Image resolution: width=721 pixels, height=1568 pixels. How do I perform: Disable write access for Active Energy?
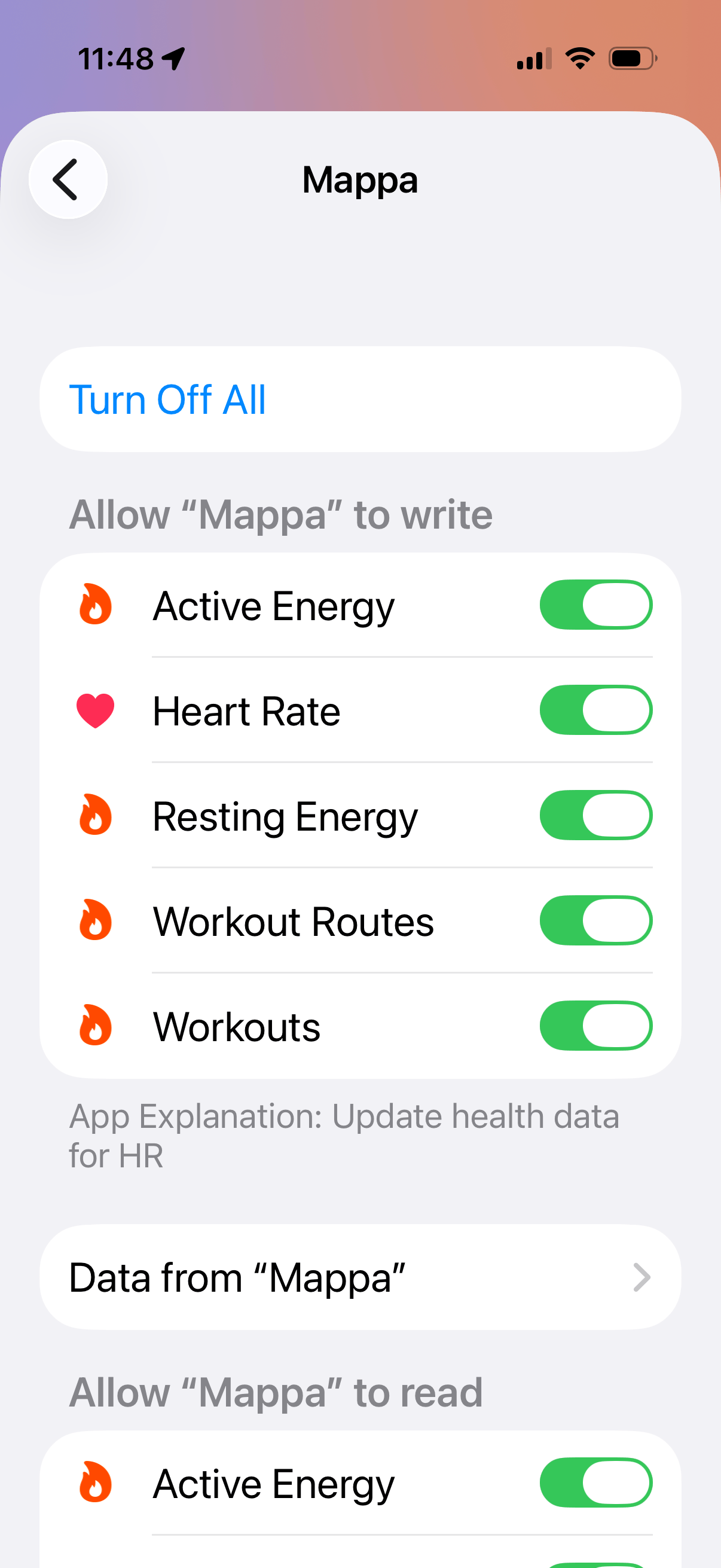(595, 605)
